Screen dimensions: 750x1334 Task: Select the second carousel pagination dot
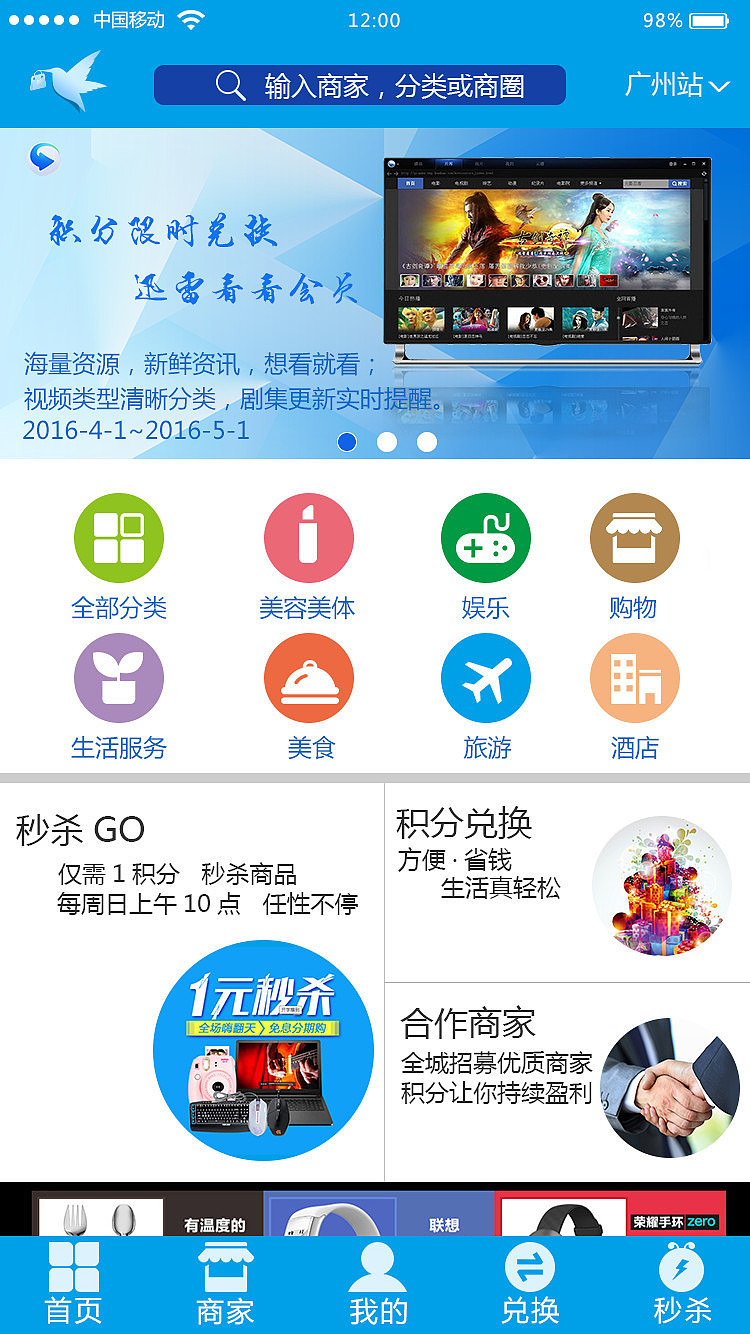tap(388, 441)
